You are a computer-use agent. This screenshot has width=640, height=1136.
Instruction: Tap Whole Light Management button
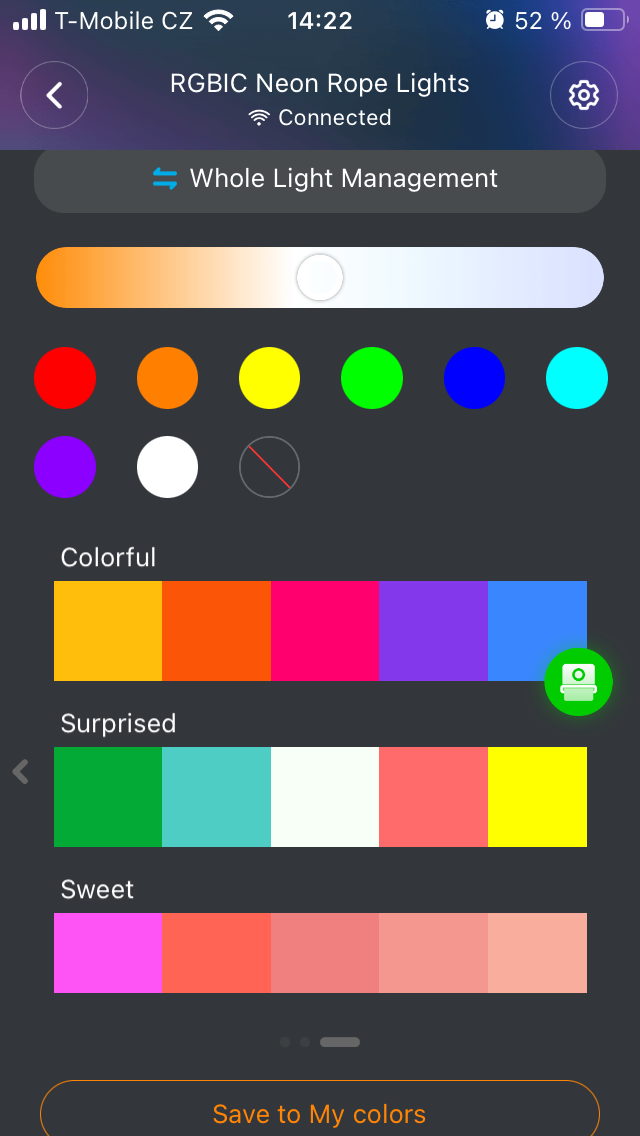[320, 179]
